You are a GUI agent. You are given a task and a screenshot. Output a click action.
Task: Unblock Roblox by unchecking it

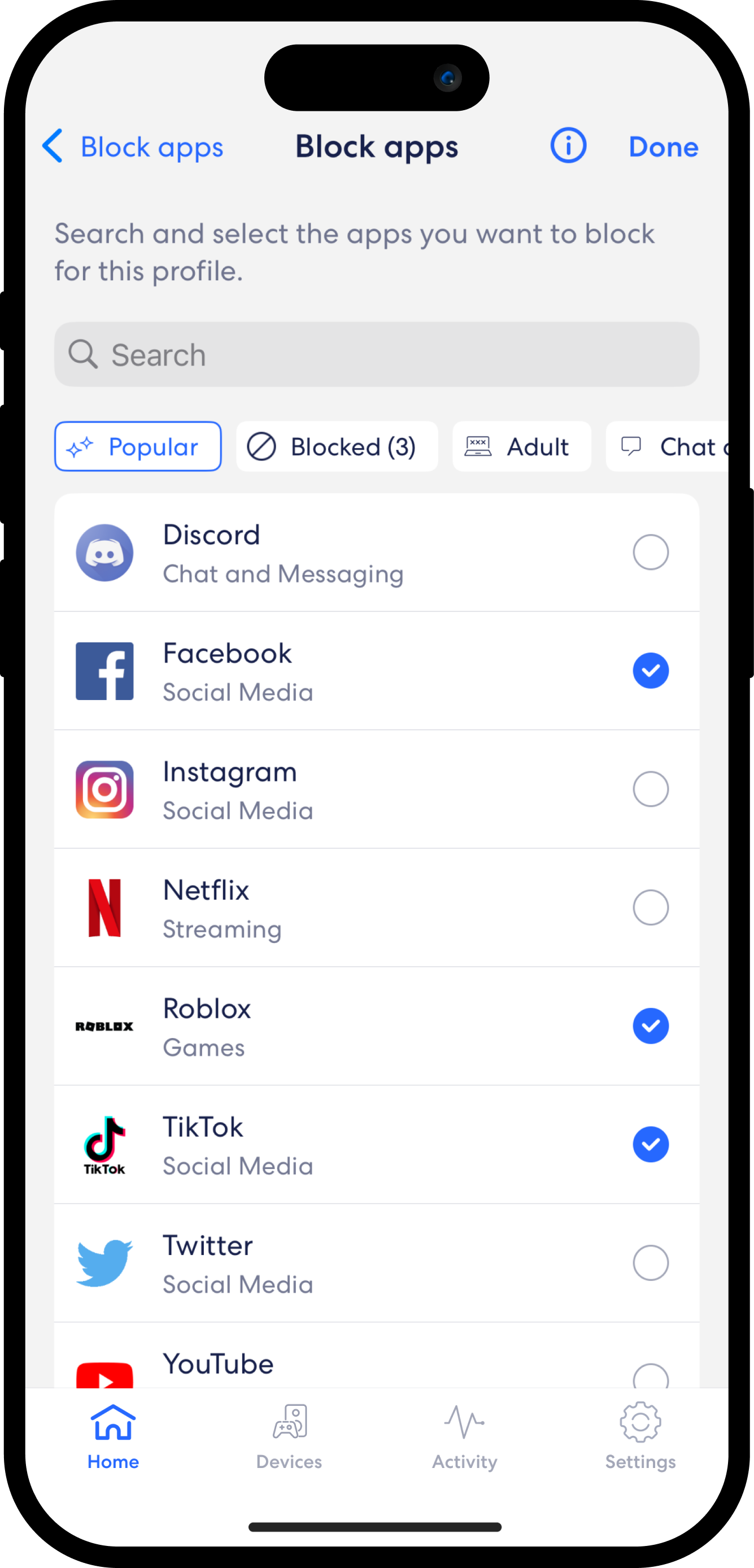(x=650, y=1026)
